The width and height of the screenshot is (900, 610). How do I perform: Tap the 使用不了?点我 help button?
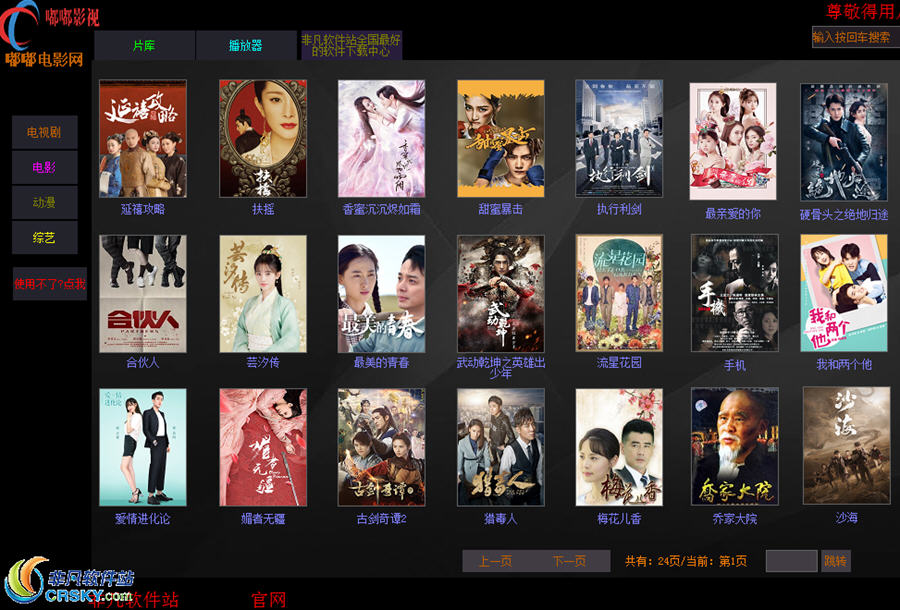click(x=49, y=284)
